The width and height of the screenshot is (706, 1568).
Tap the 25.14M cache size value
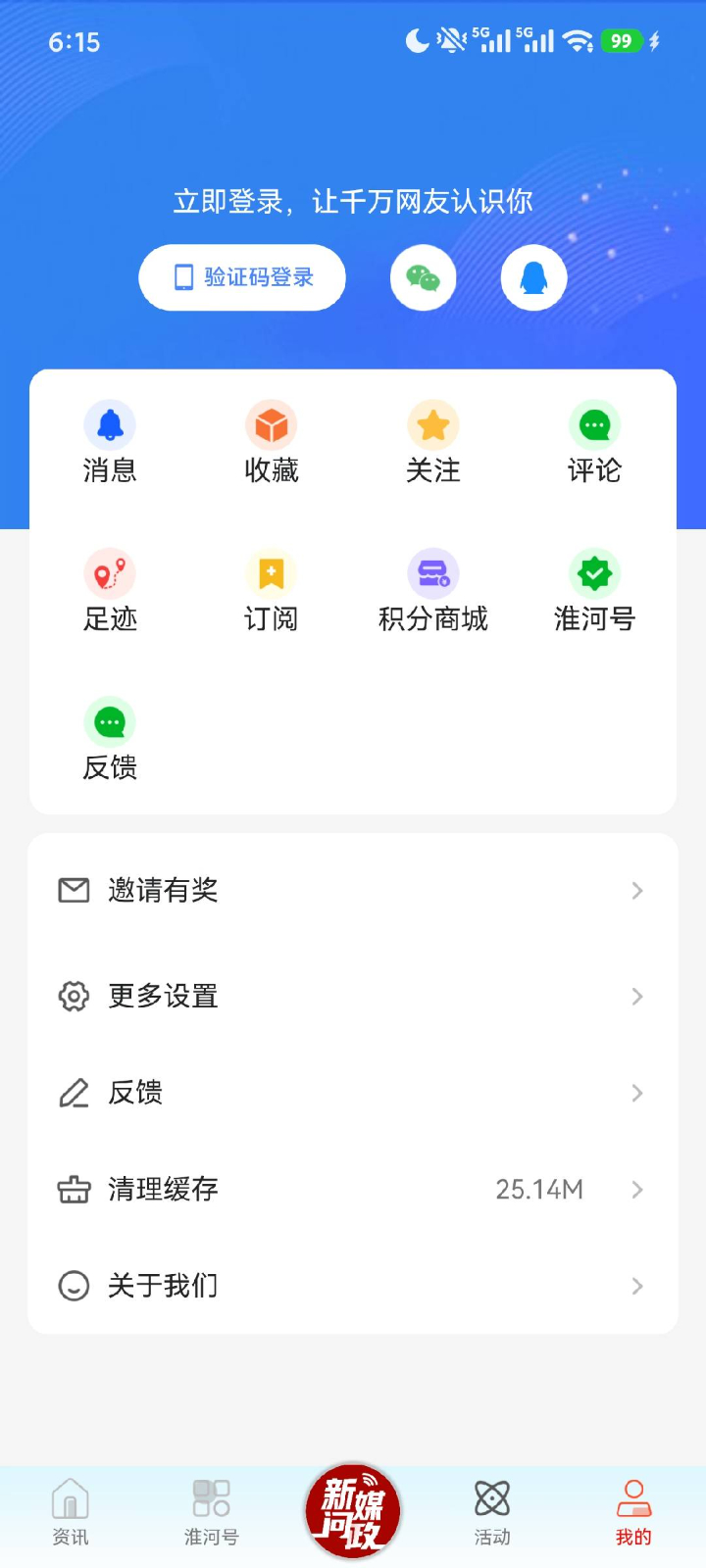coord(539,1189)
